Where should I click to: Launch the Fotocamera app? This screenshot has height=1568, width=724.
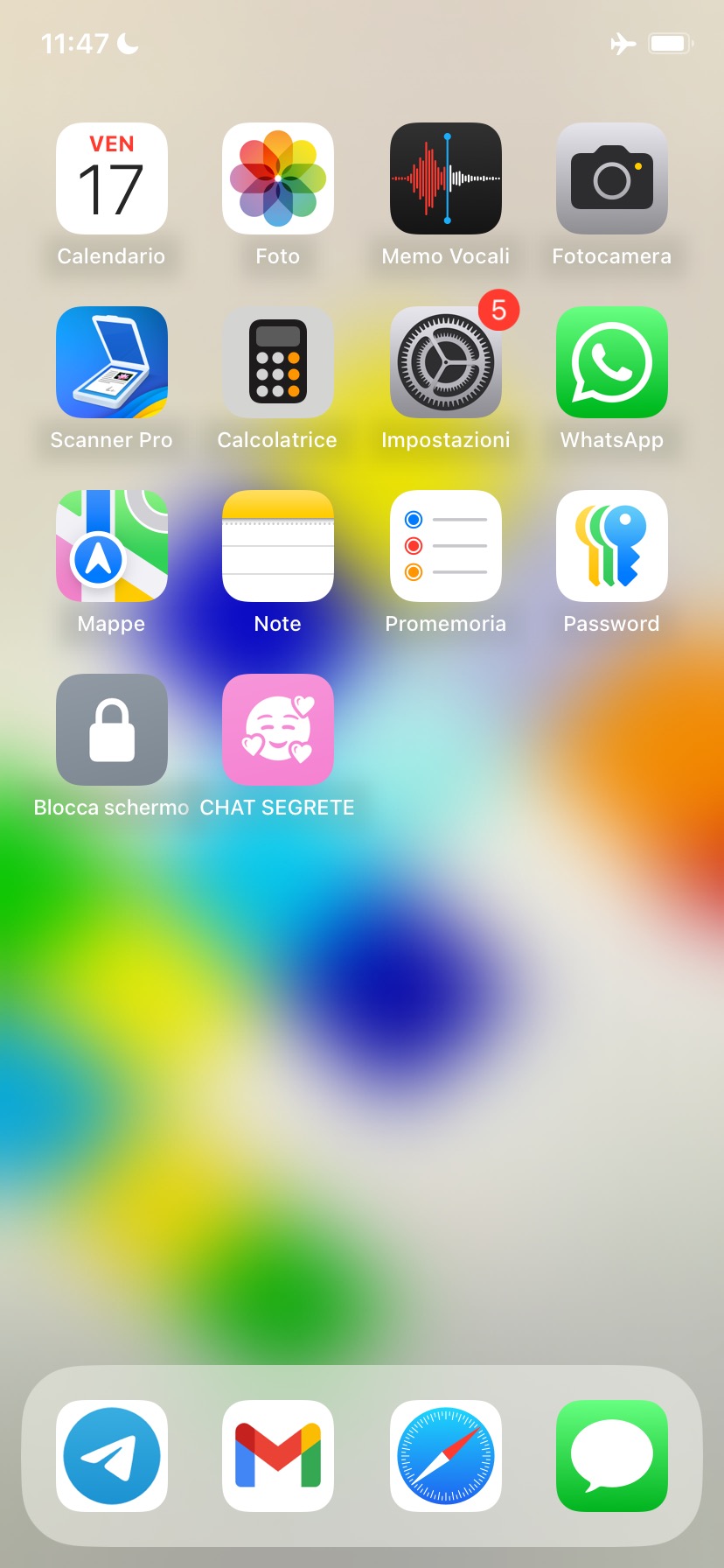pos(611,178)
